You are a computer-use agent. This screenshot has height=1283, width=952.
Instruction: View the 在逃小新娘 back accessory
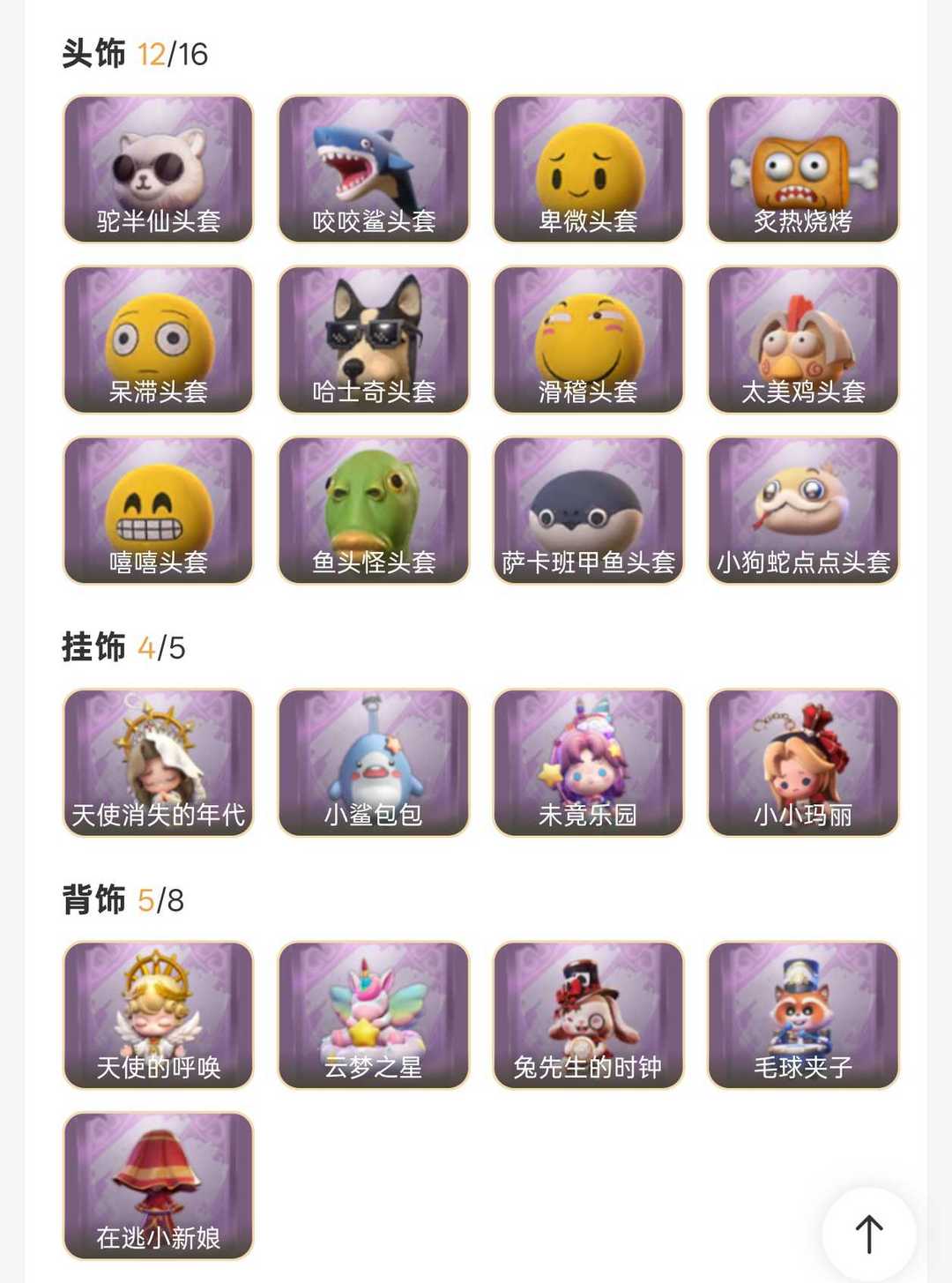tap(159, 1185)
